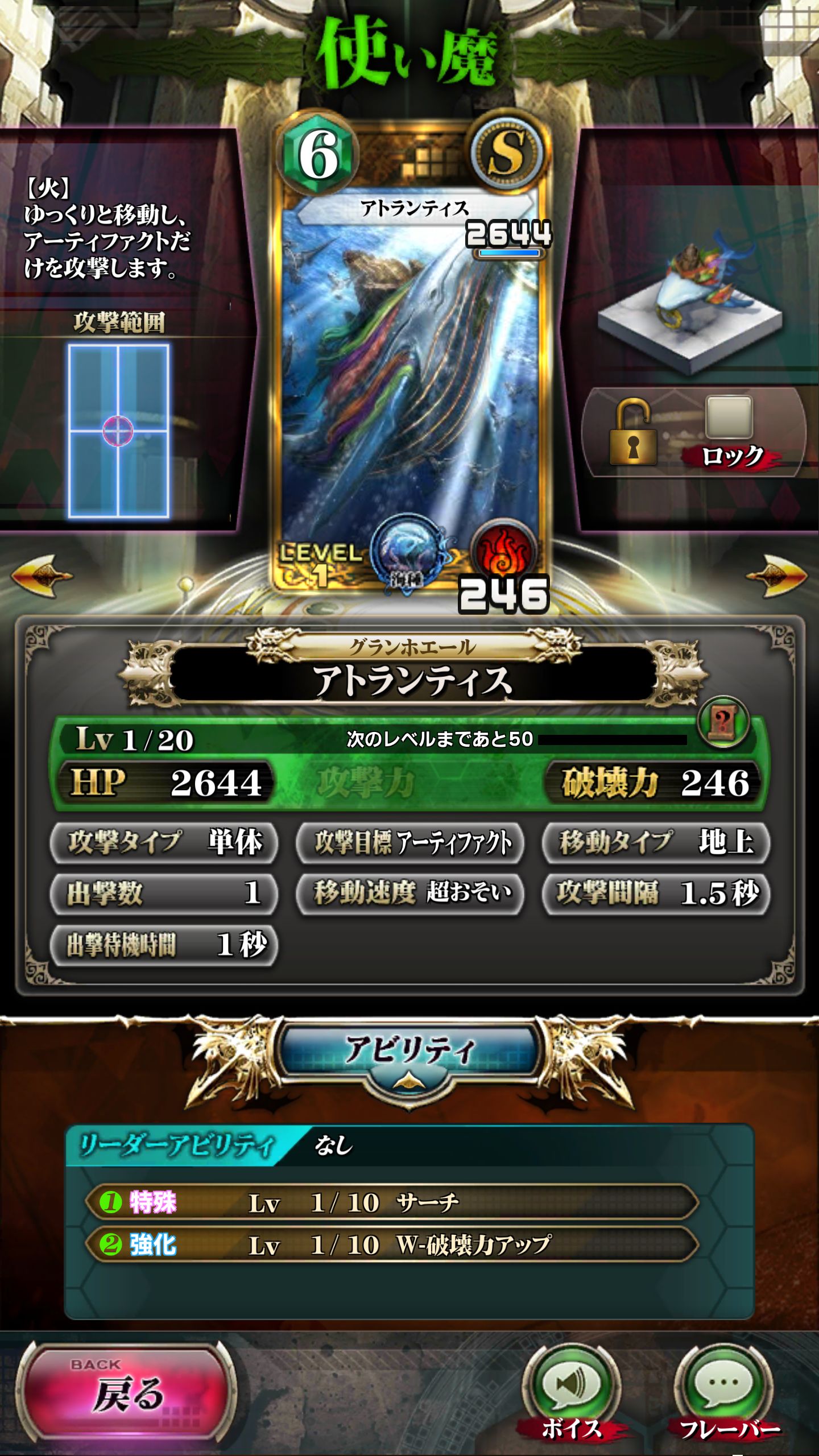Enlarge the アトランティス card artwork

411,370
